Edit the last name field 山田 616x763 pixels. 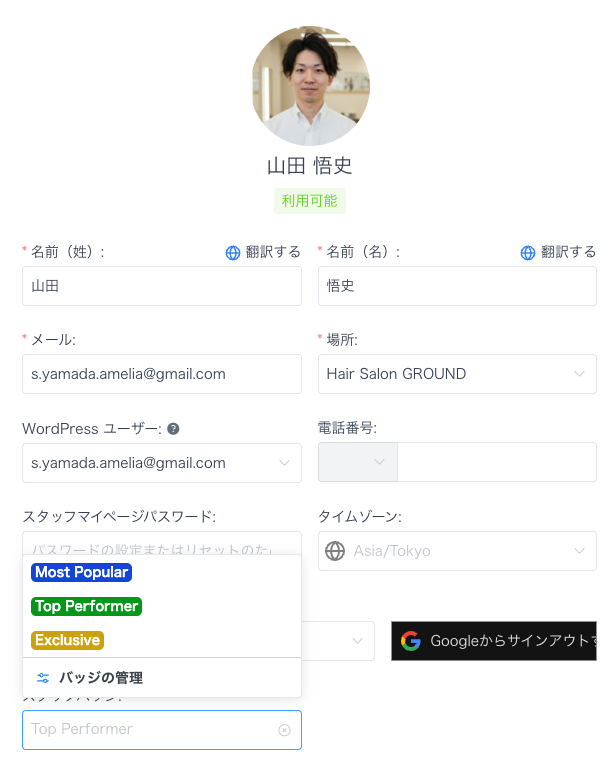pos(161,286)
